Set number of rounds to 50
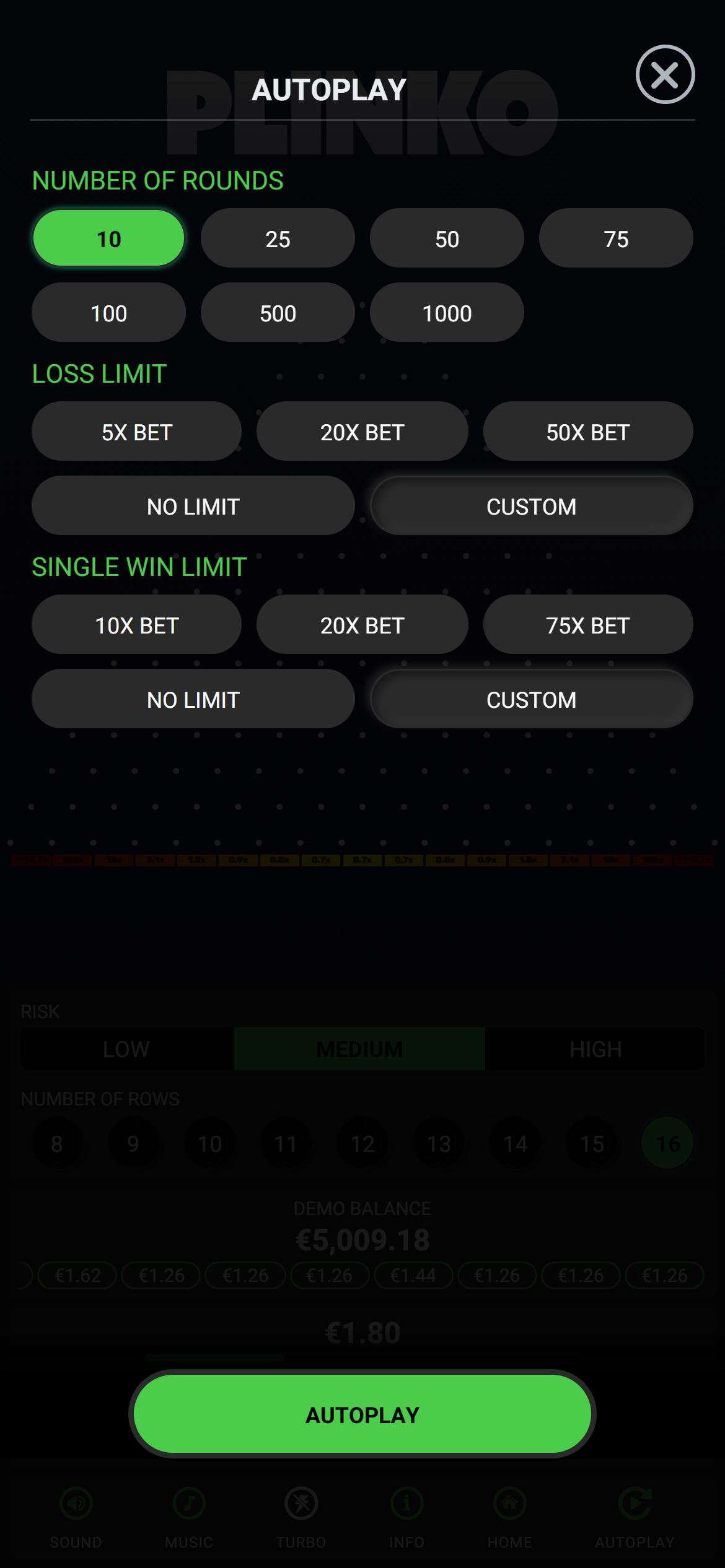 coord(447,238)
